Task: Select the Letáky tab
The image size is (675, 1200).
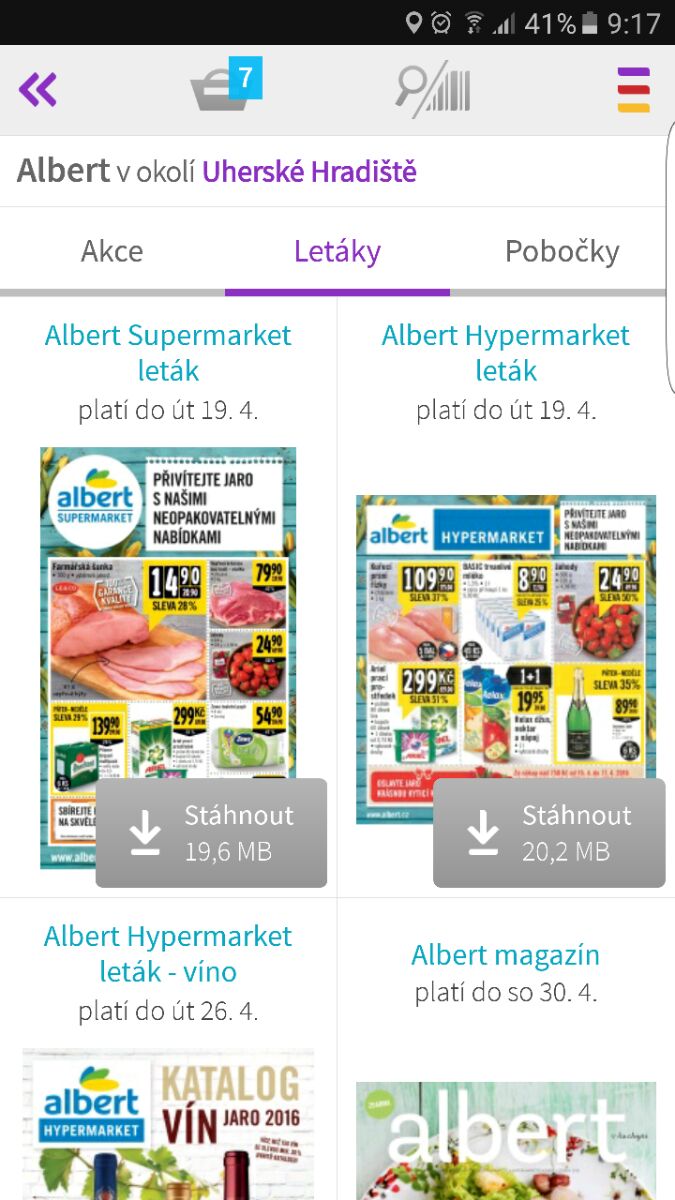Action: [337, 251]
